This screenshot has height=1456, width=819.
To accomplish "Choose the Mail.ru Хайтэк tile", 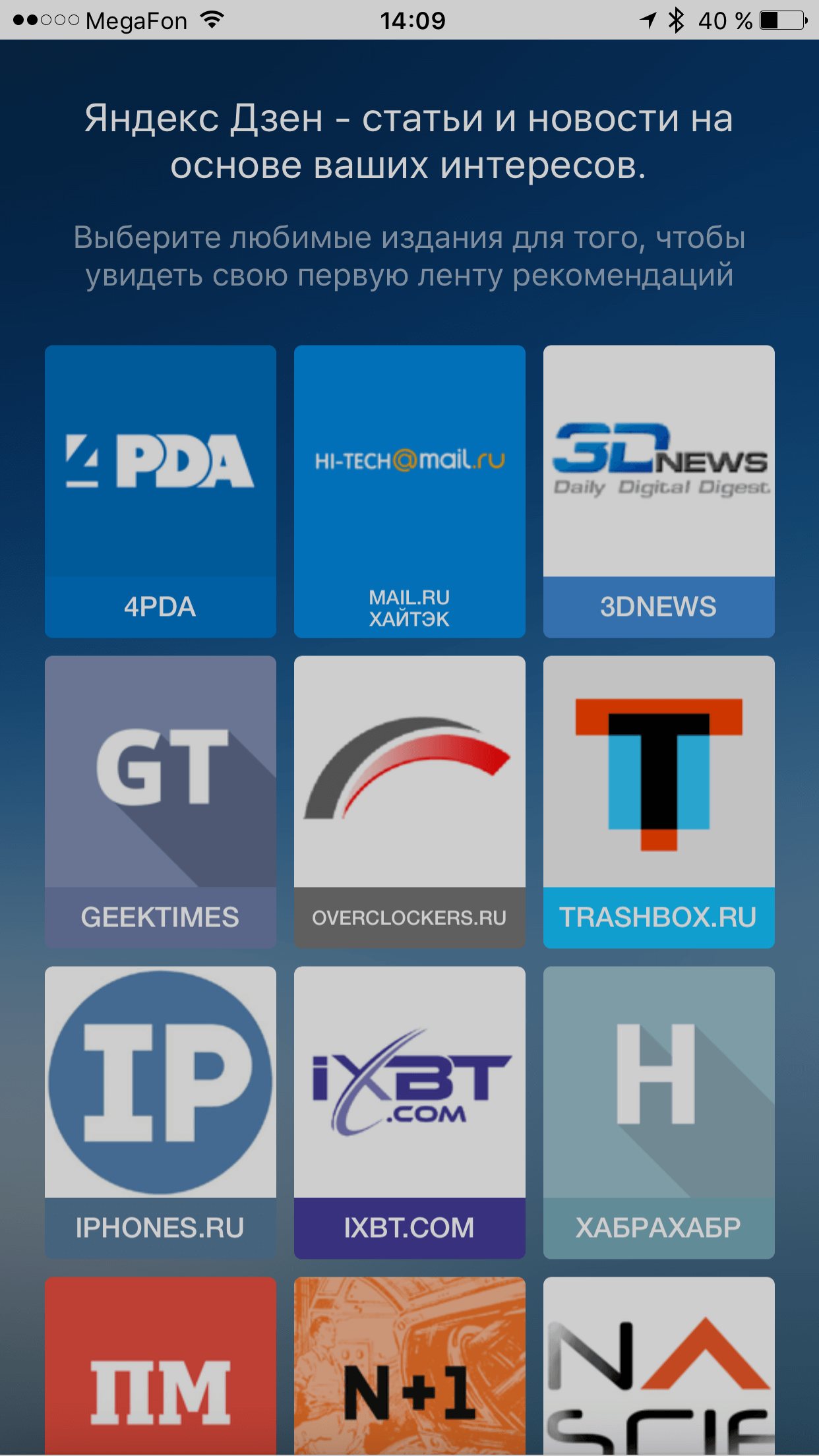I will [x=409, y=491].
